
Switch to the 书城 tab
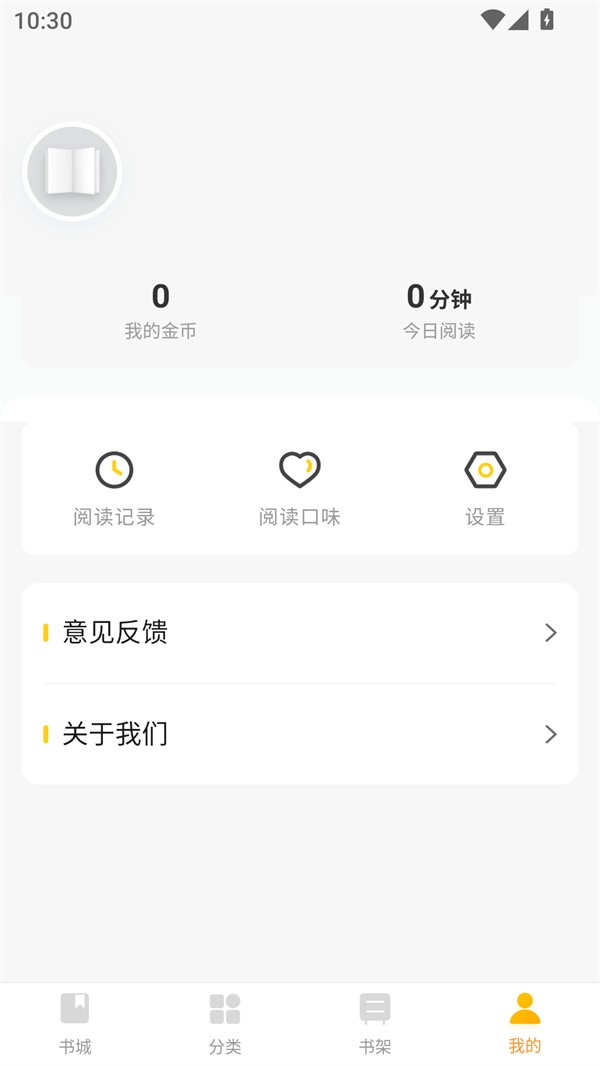click(75, 1023)
